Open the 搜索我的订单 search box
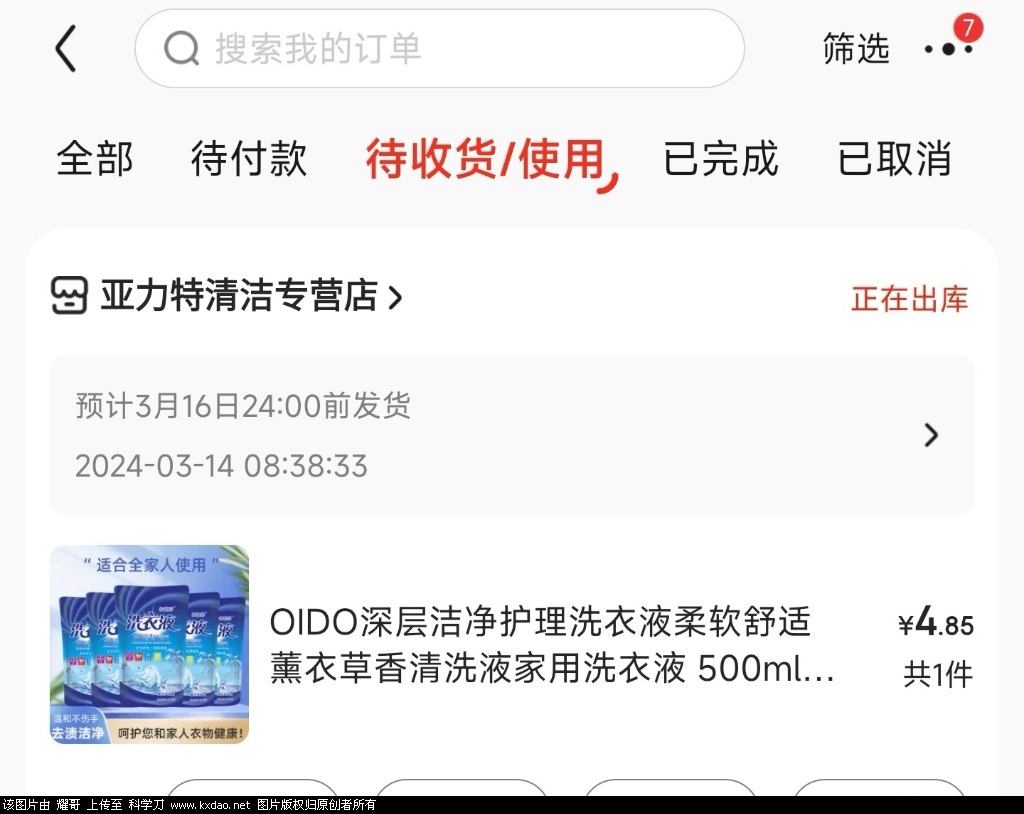The width and height of the screenshot is (1024, 814). (x=440, y=49)
